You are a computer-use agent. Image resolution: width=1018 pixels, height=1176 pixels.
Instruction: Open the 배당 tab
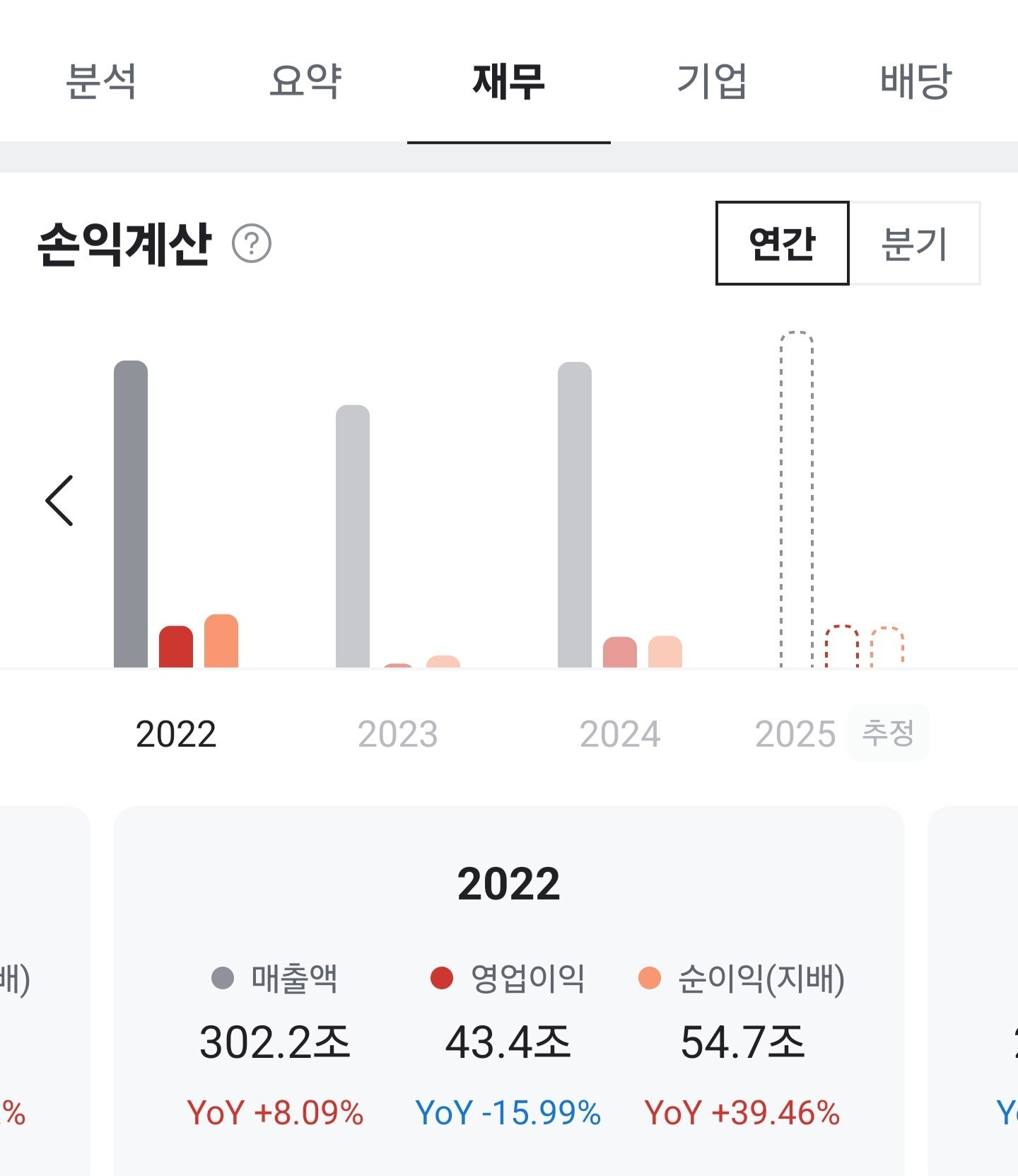click(x=915, y=81)
